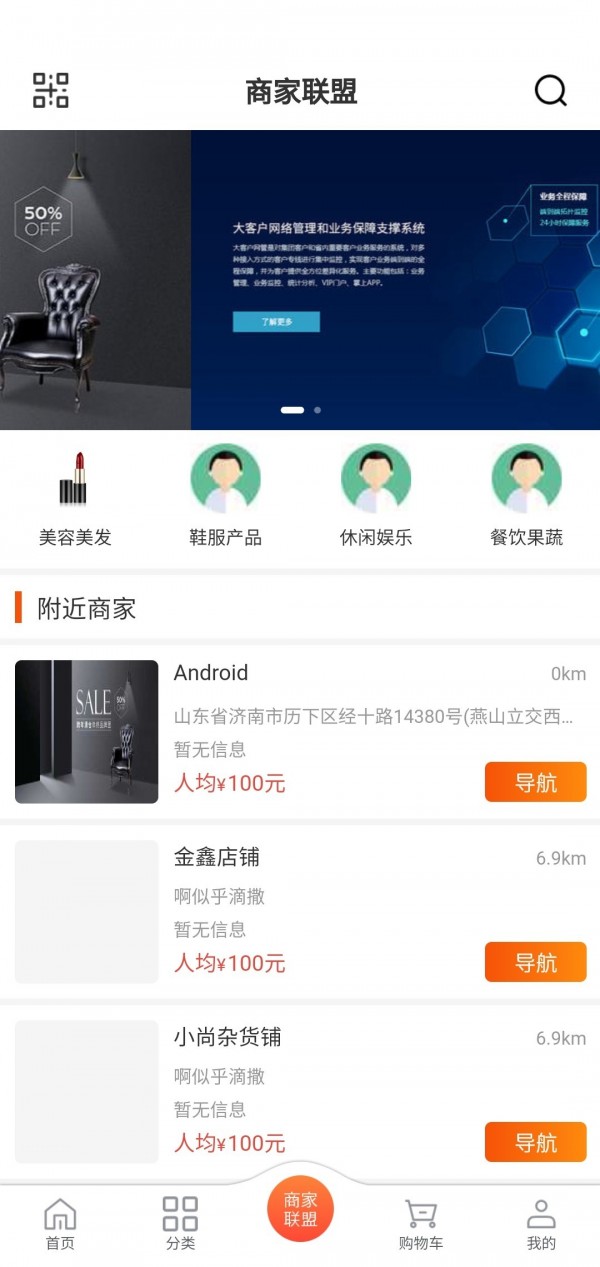Select the 商家联盟 center tab
This screenshot has width=600, height=1267.
[300, 1209]
